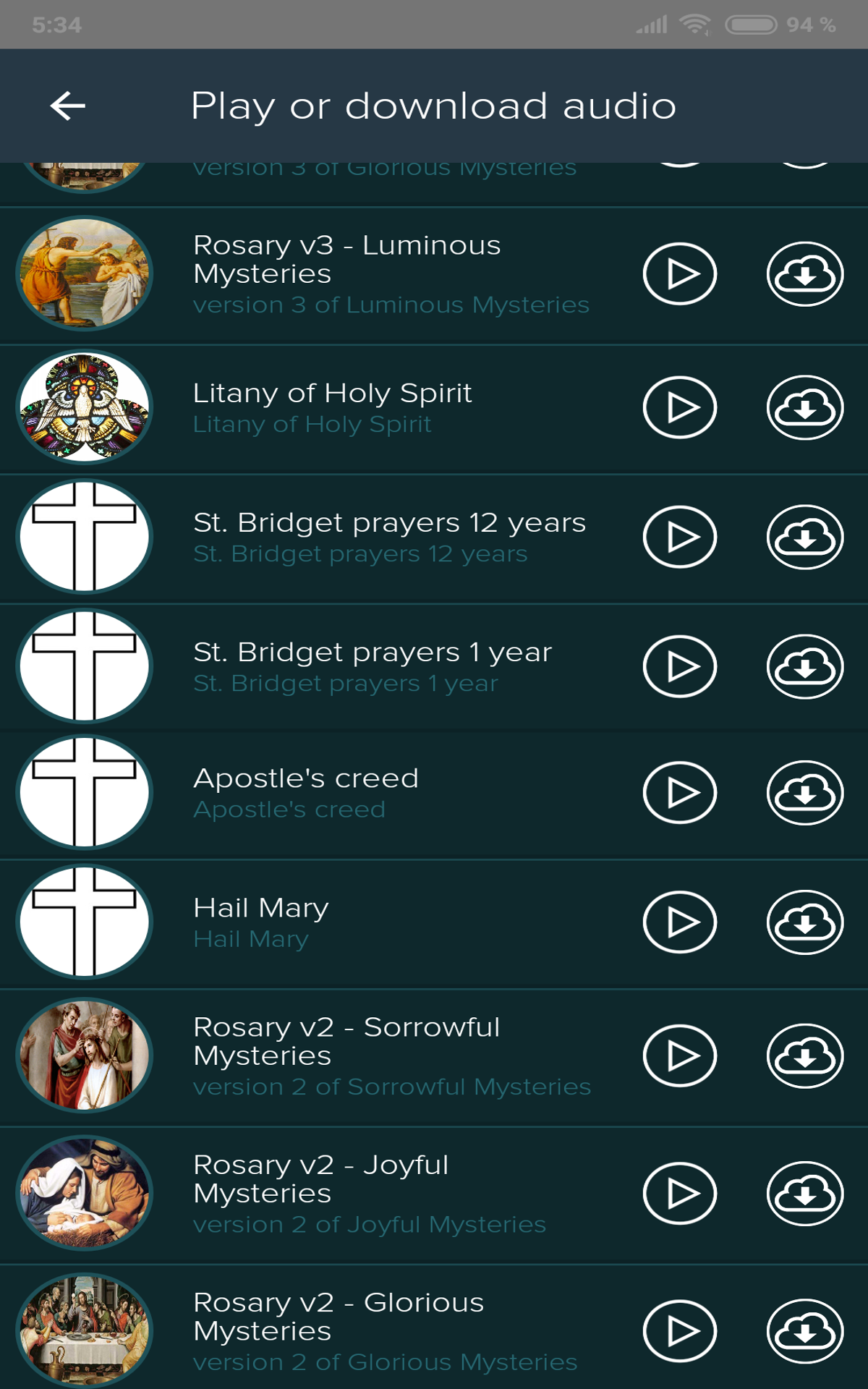Download Rosary v2 - Sorrowful Mysteries audio
This screenshot has height=1389, width=868.
click(x=805, y=1056)
